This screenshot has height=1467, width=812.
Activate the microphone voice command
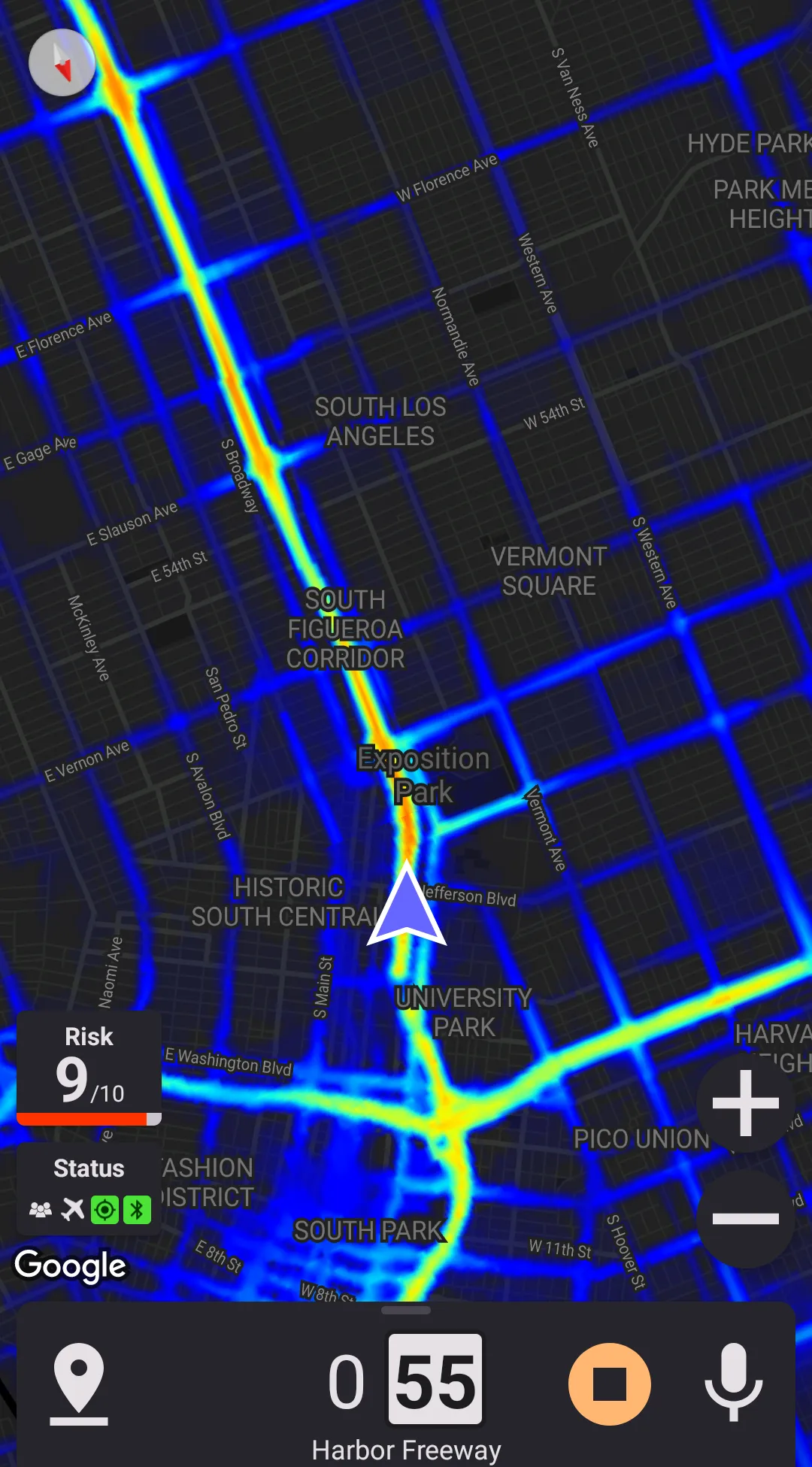click(733, 1383)
